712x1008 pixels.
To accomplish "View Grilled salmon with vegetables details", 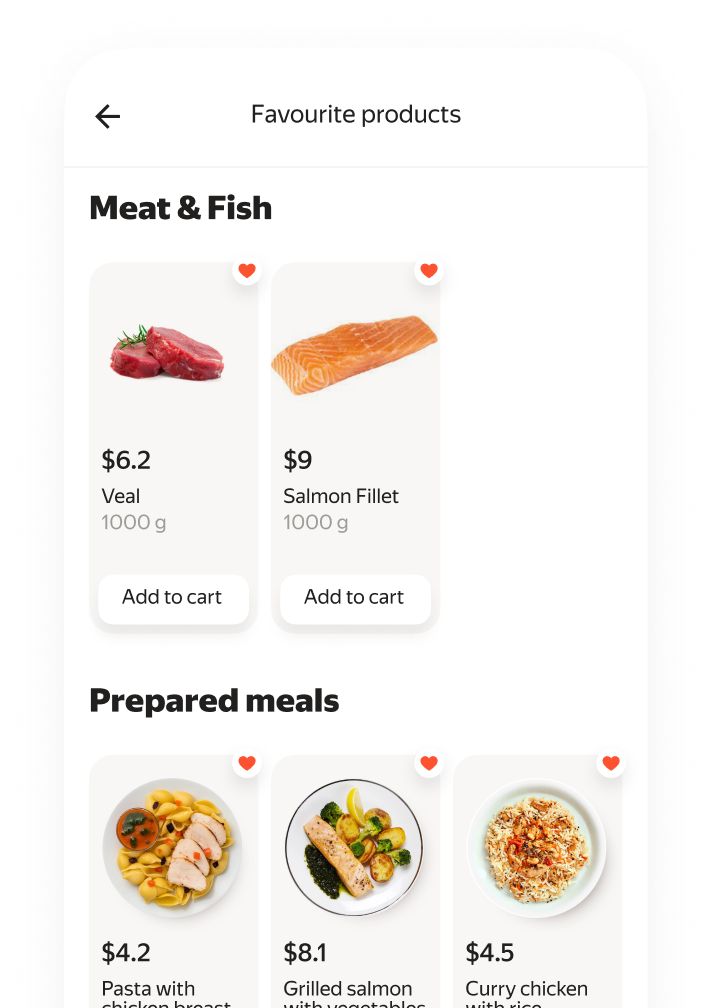I will (355, 880).
